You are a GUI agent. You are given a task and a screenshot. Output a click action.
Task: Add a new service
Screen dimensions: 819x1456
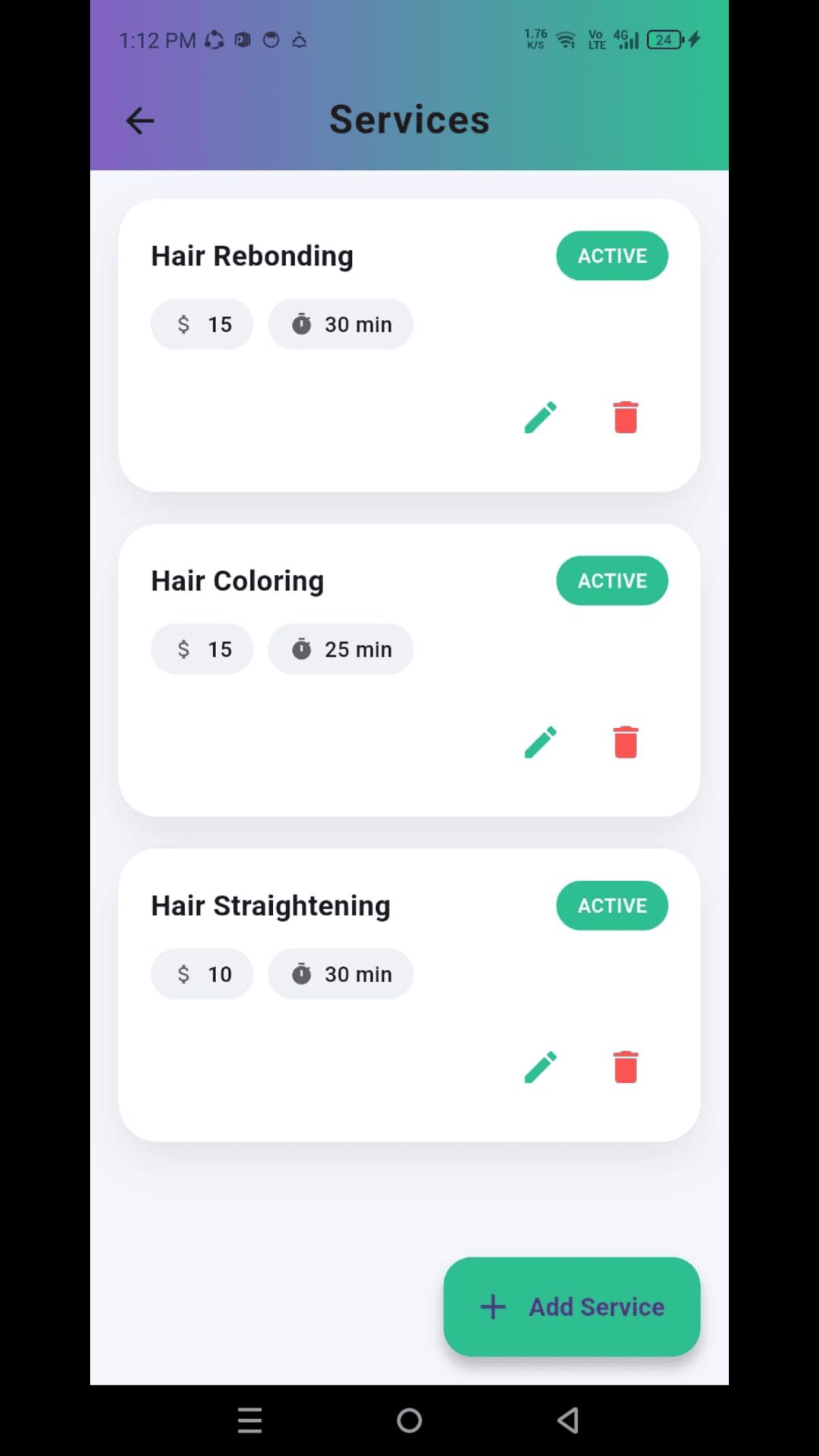click(572, 1307)
